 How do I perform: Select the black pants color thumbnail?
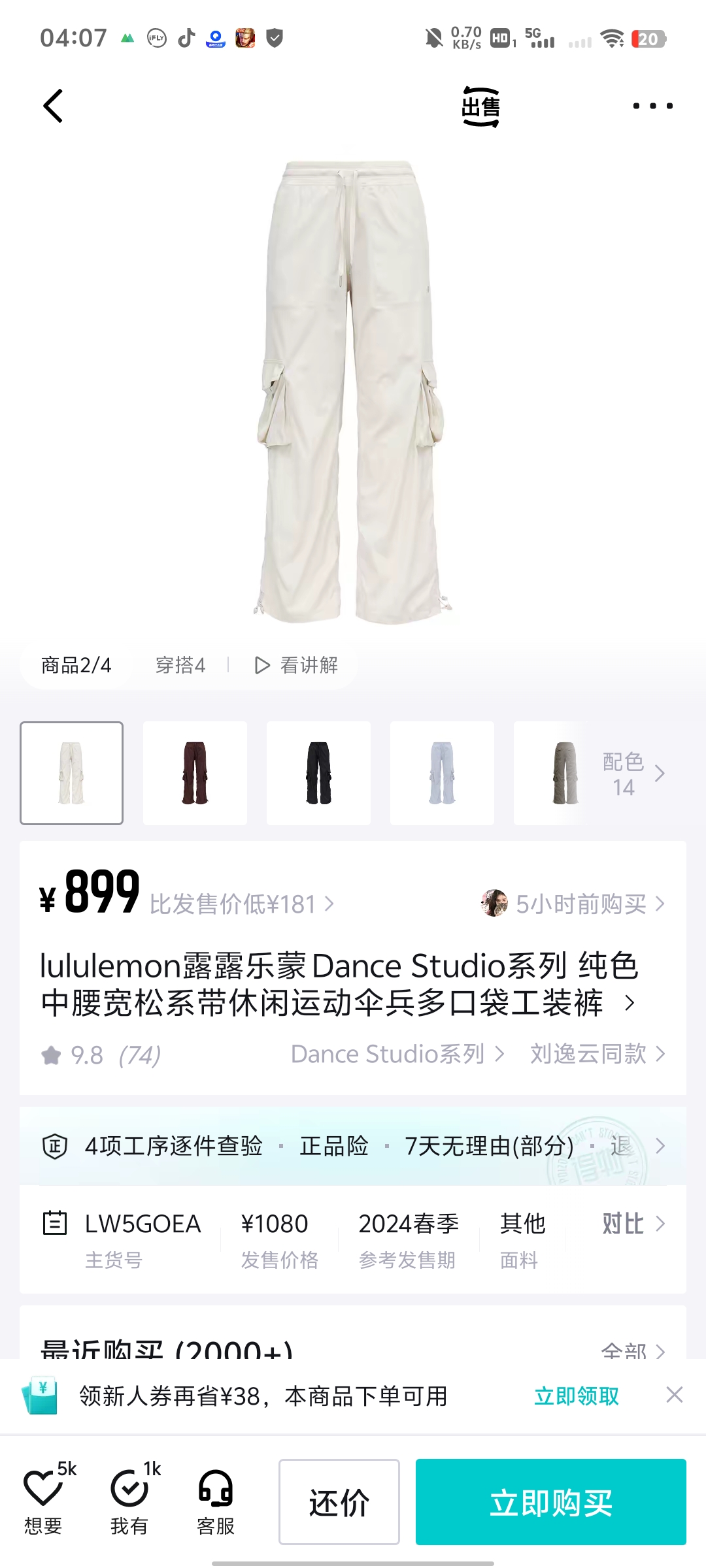click(x=318, y=773)
